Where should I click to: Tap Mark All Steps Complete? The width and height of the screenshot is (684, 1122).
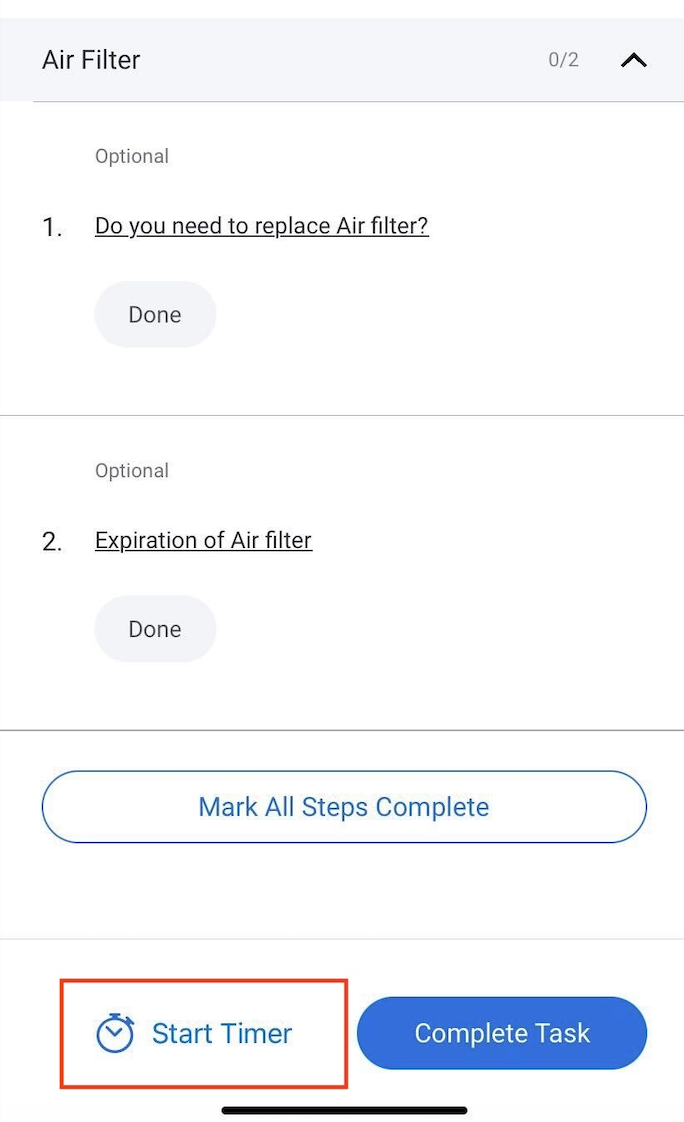[344, 807]
